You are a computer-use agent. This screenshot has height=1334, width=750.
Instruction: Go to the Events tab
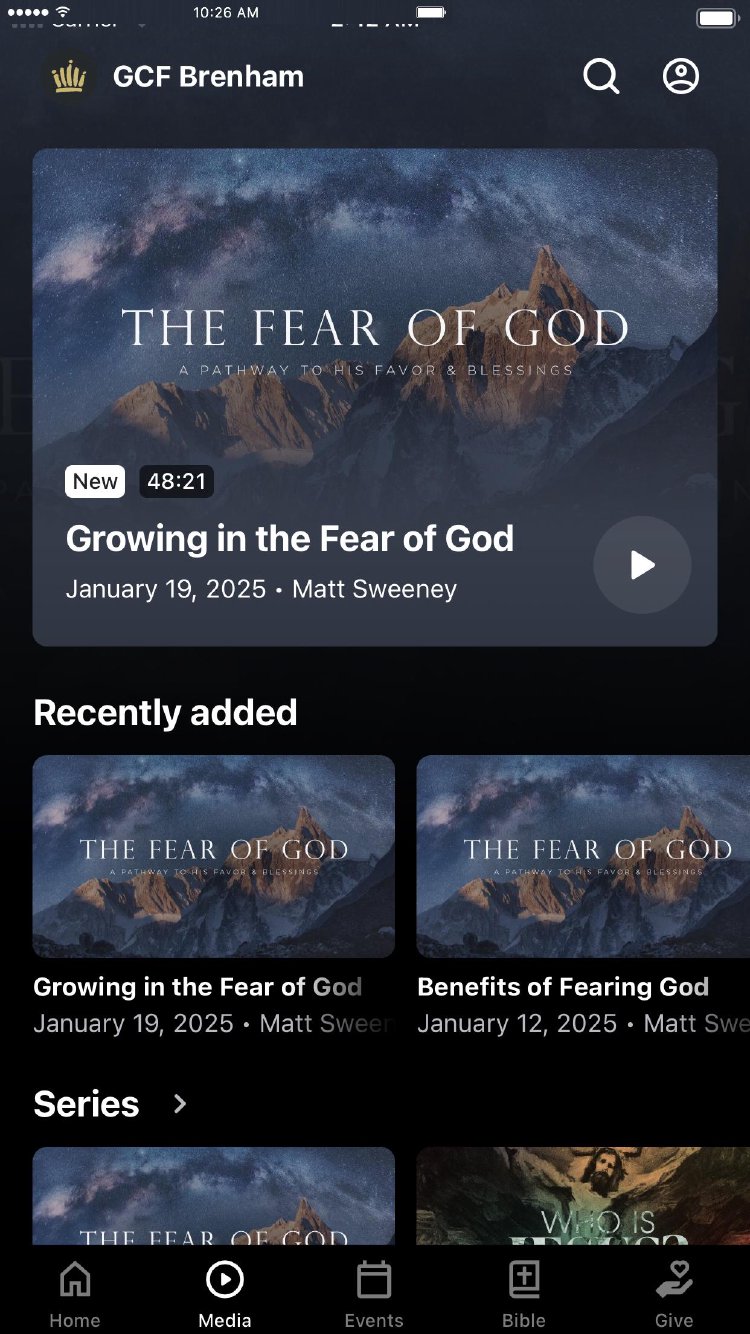click(x=374, y=1295)
